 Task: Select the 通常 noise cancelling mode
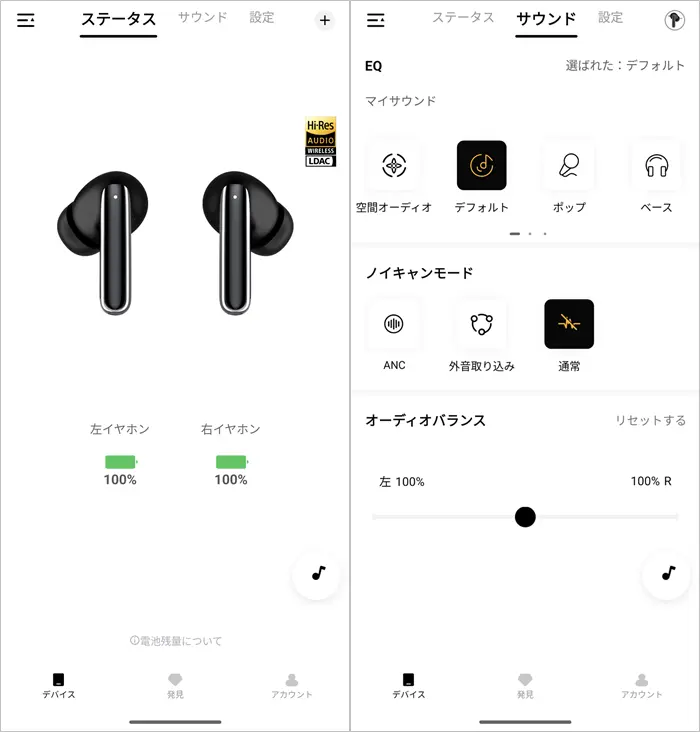[x=569, y=324]
